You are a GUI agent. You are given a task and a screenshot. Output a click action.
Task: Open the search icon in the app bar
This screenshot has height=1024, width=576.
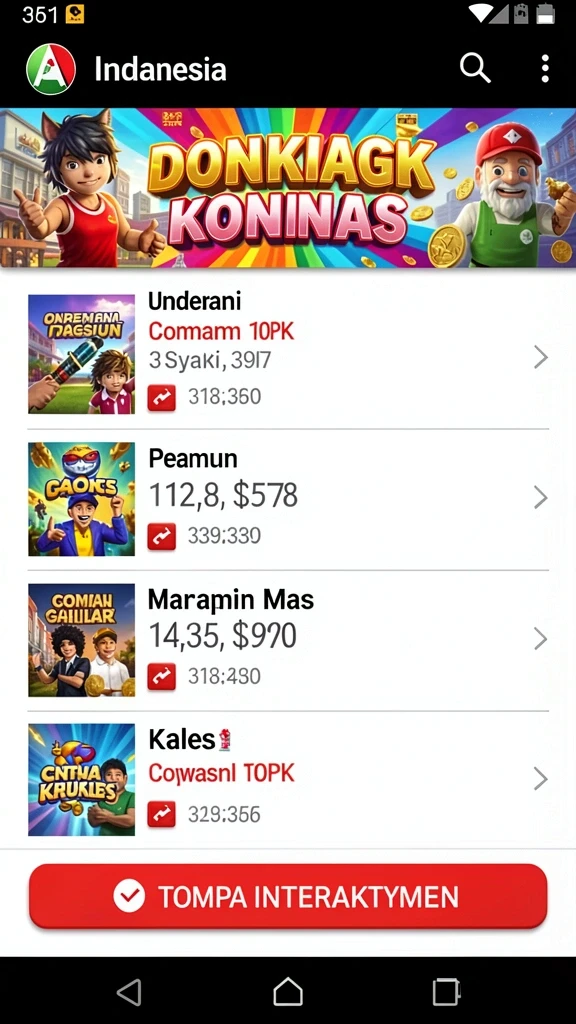tap(475, 68)
